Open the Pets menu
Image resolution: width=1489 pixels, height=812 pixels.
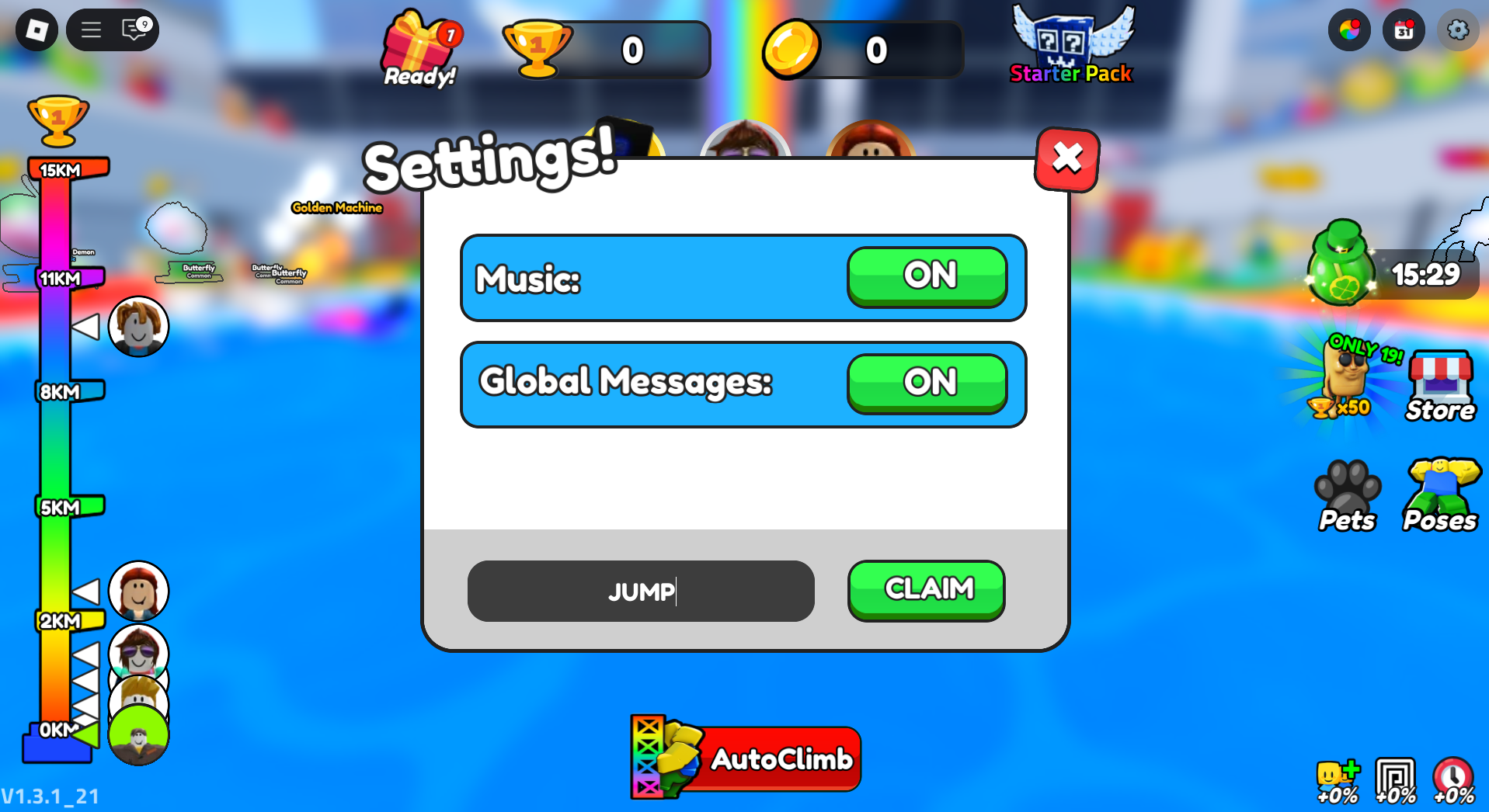point(1347,497)
